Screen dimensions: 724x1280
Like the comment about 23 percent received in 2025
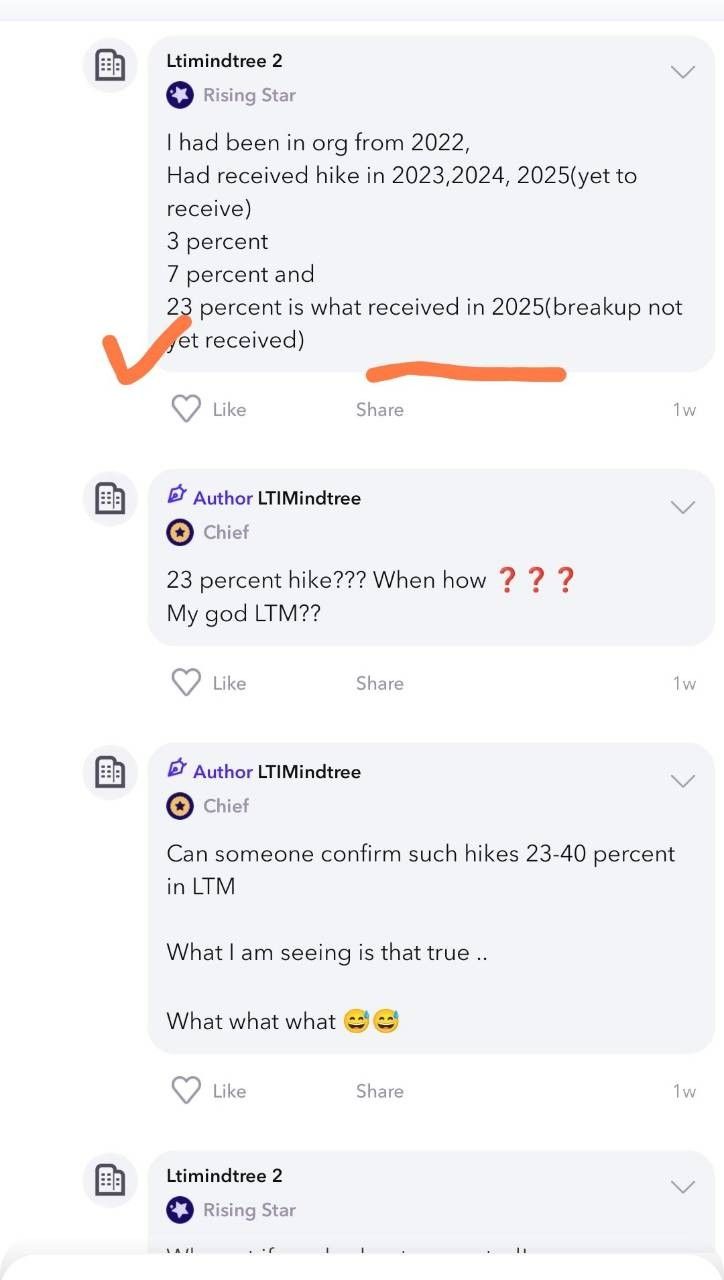[209, 409]
